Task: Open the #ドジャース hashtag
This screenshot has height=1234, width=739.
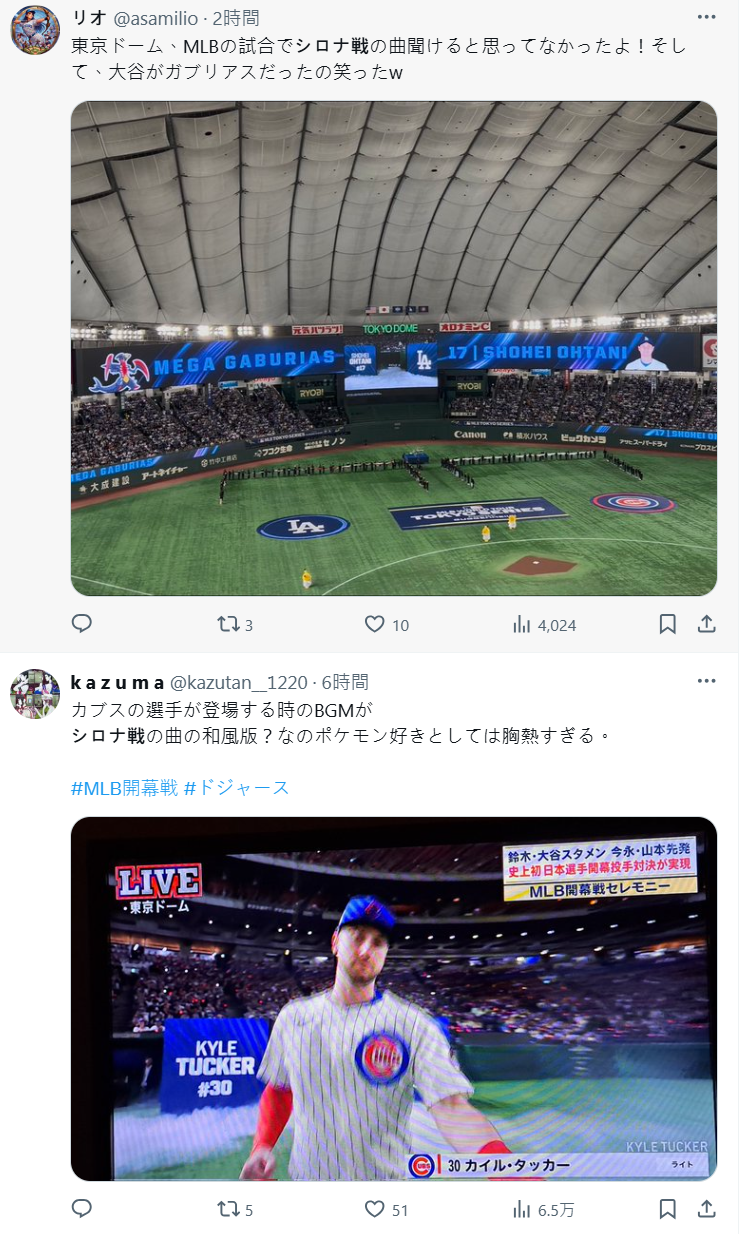Action: coord(237,788)
